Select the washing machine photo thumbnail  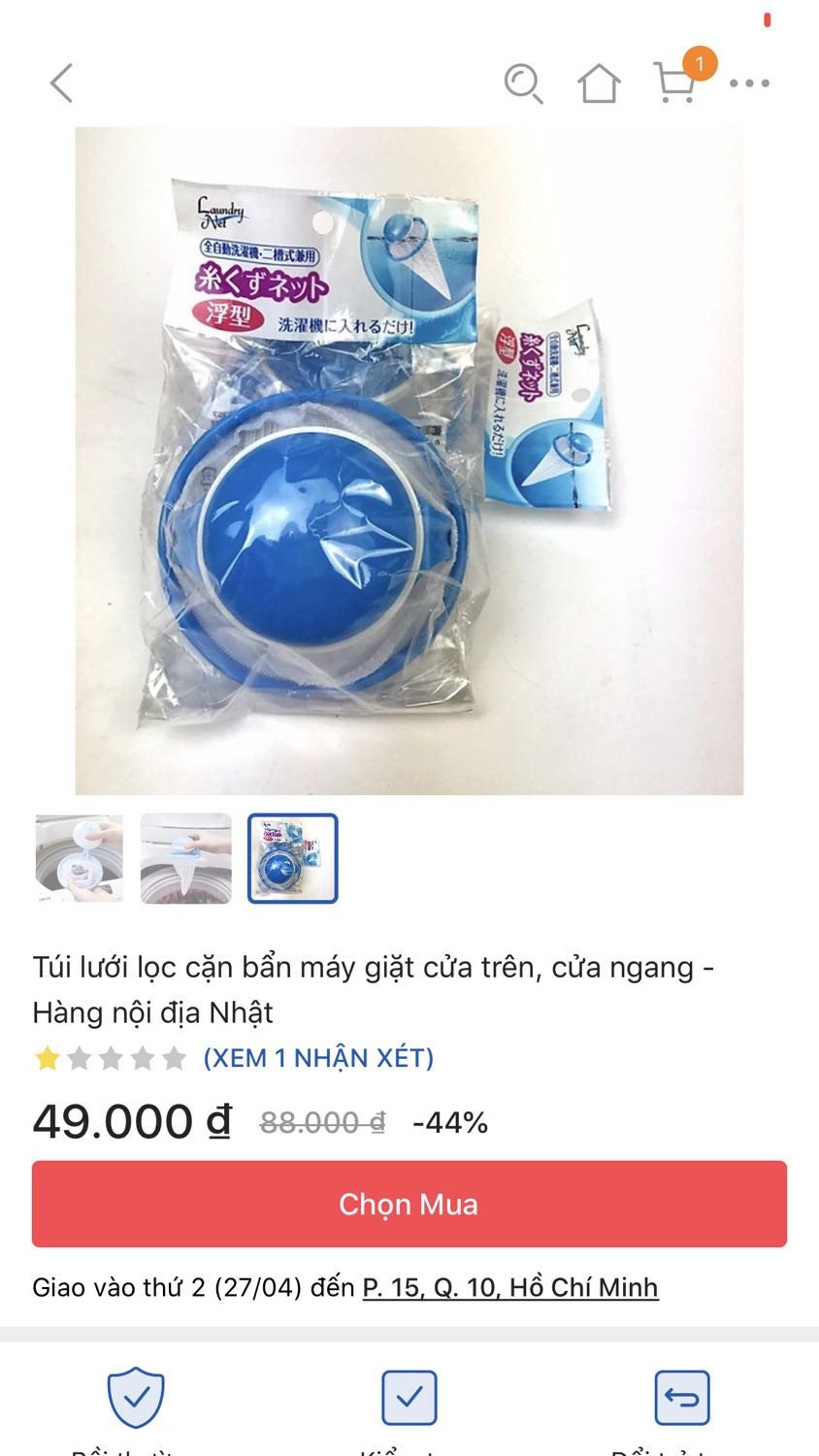point(77,858)
